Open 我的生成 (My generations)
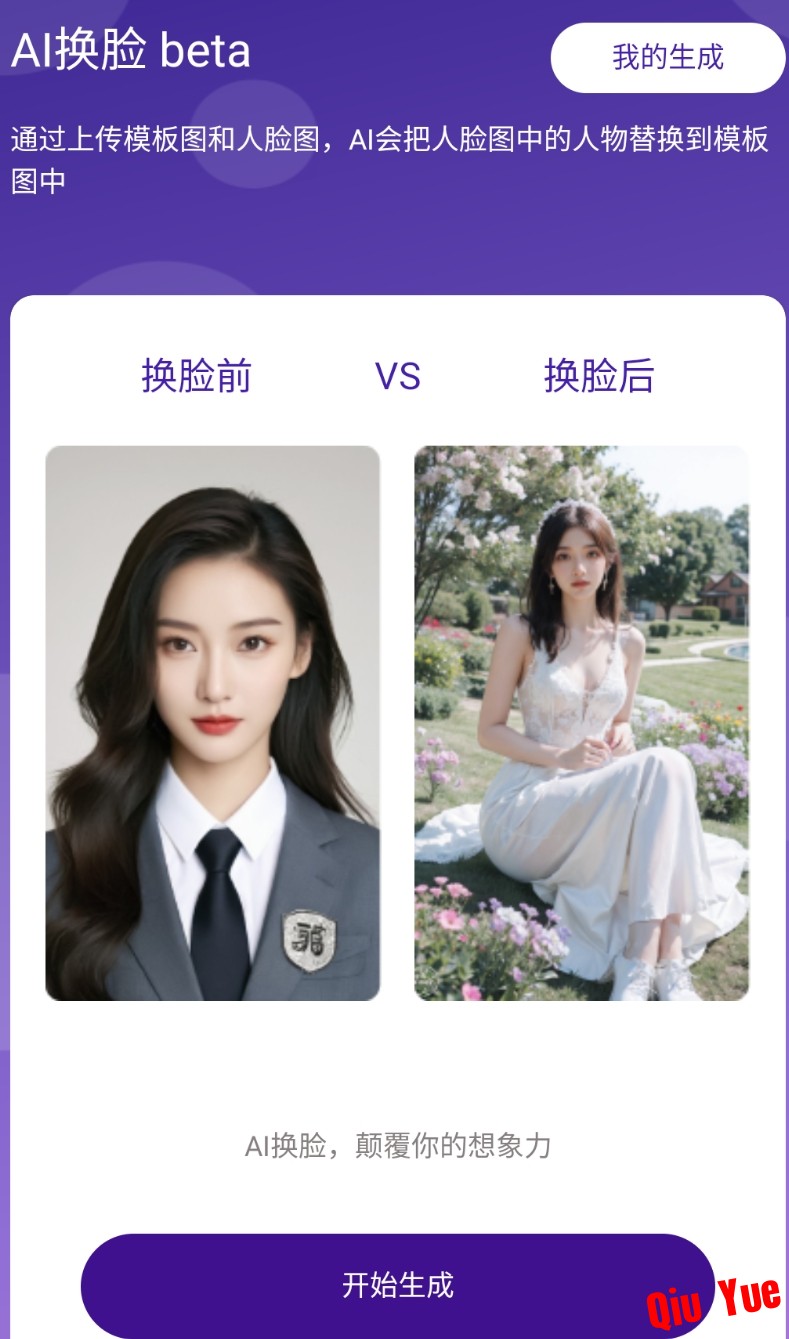The height and width of the screenshot is (1339, 789). coord(667,58)
